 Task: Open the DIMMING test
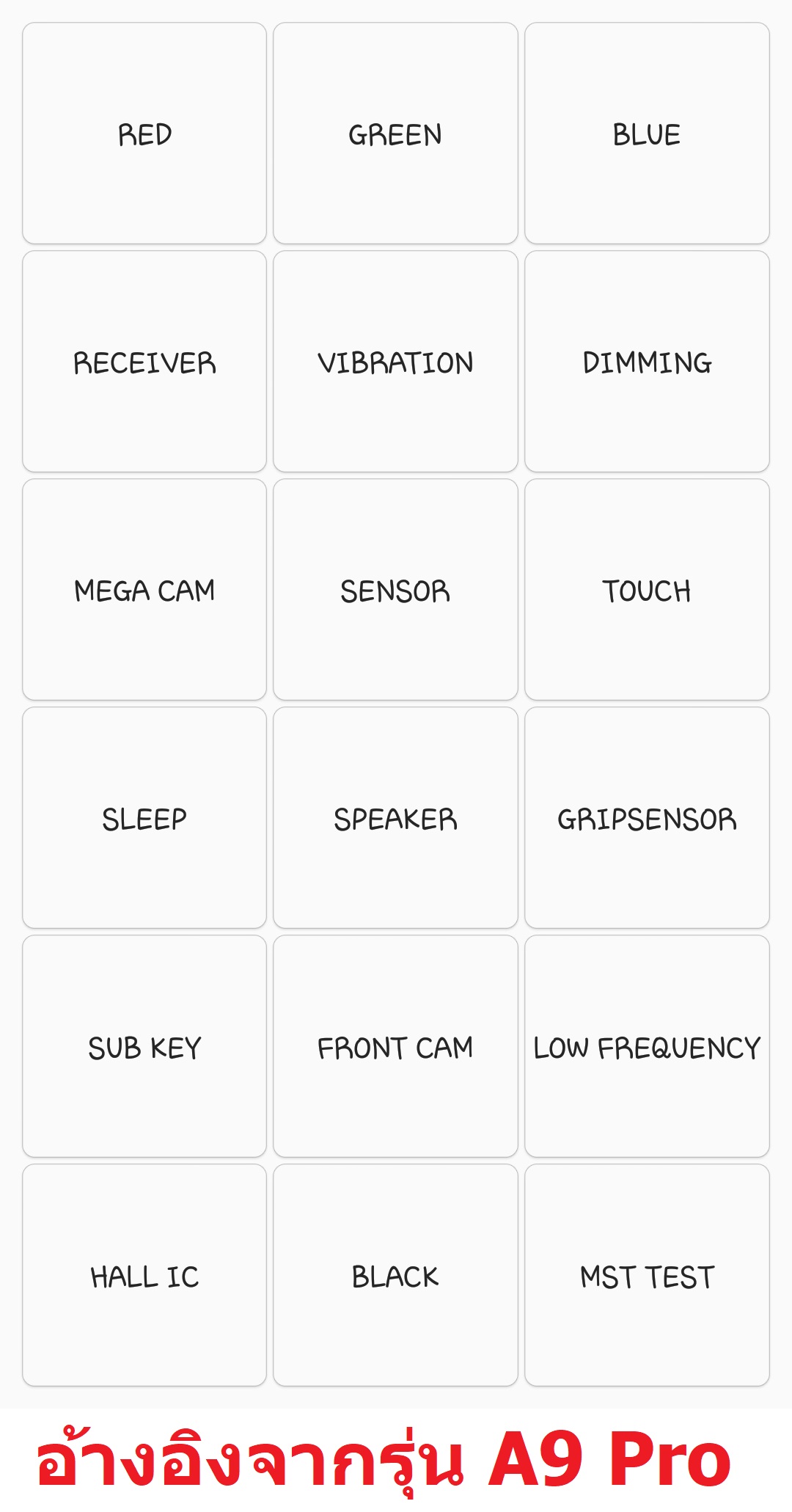[647, 362]
